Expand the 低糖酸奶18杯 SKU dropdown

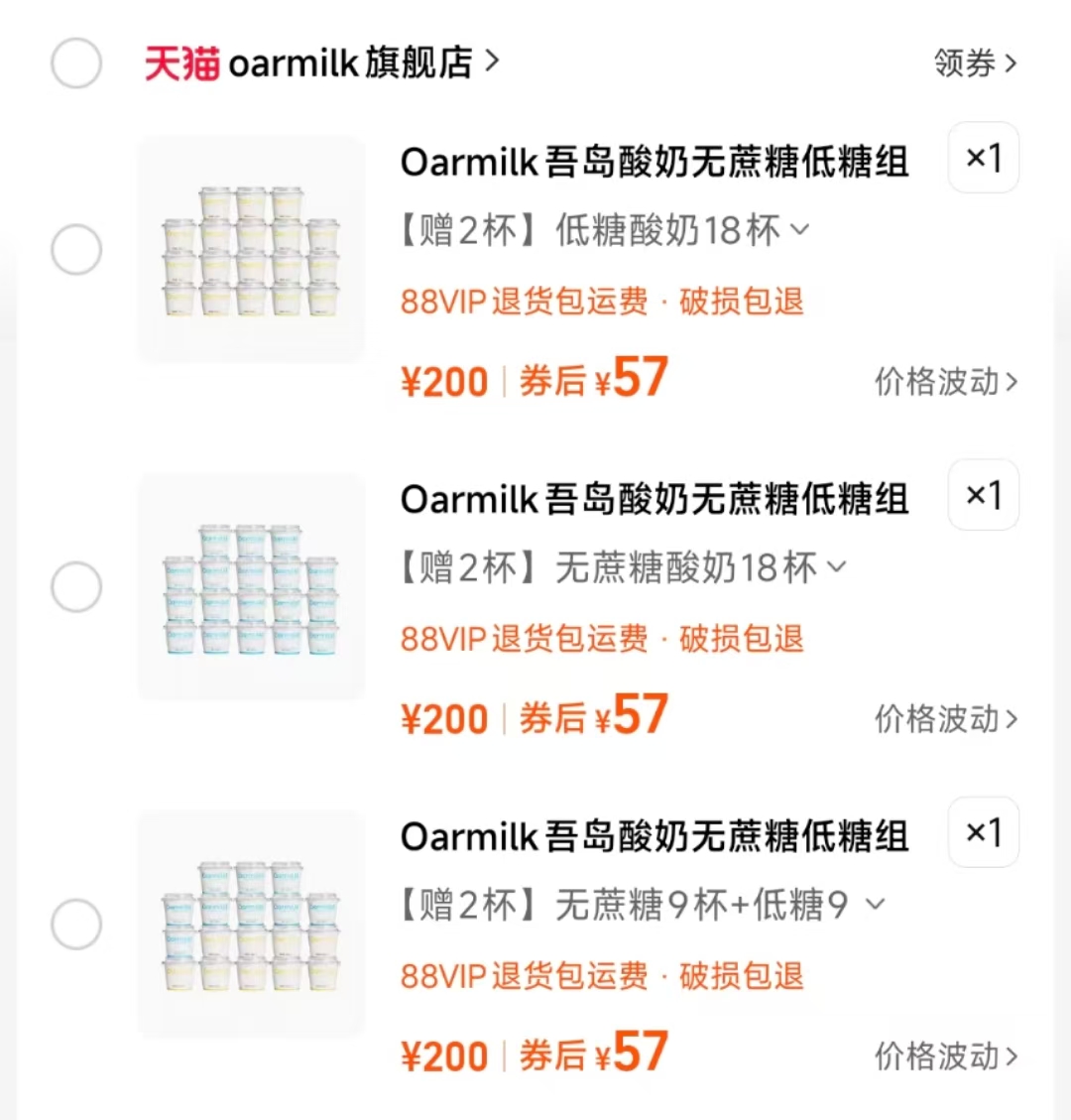click(799, 230)
